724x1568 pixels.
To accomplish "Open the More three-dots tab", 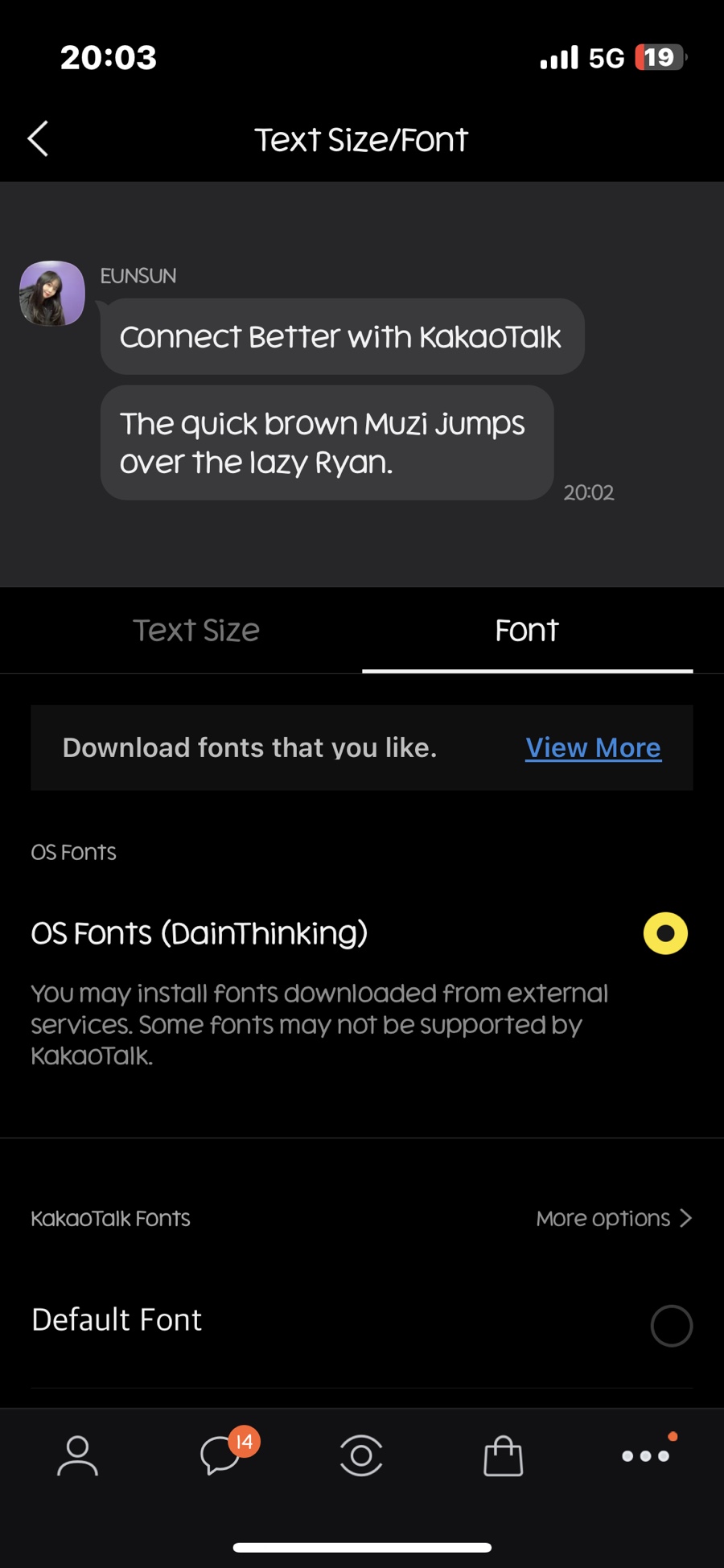I will 646,1455.
